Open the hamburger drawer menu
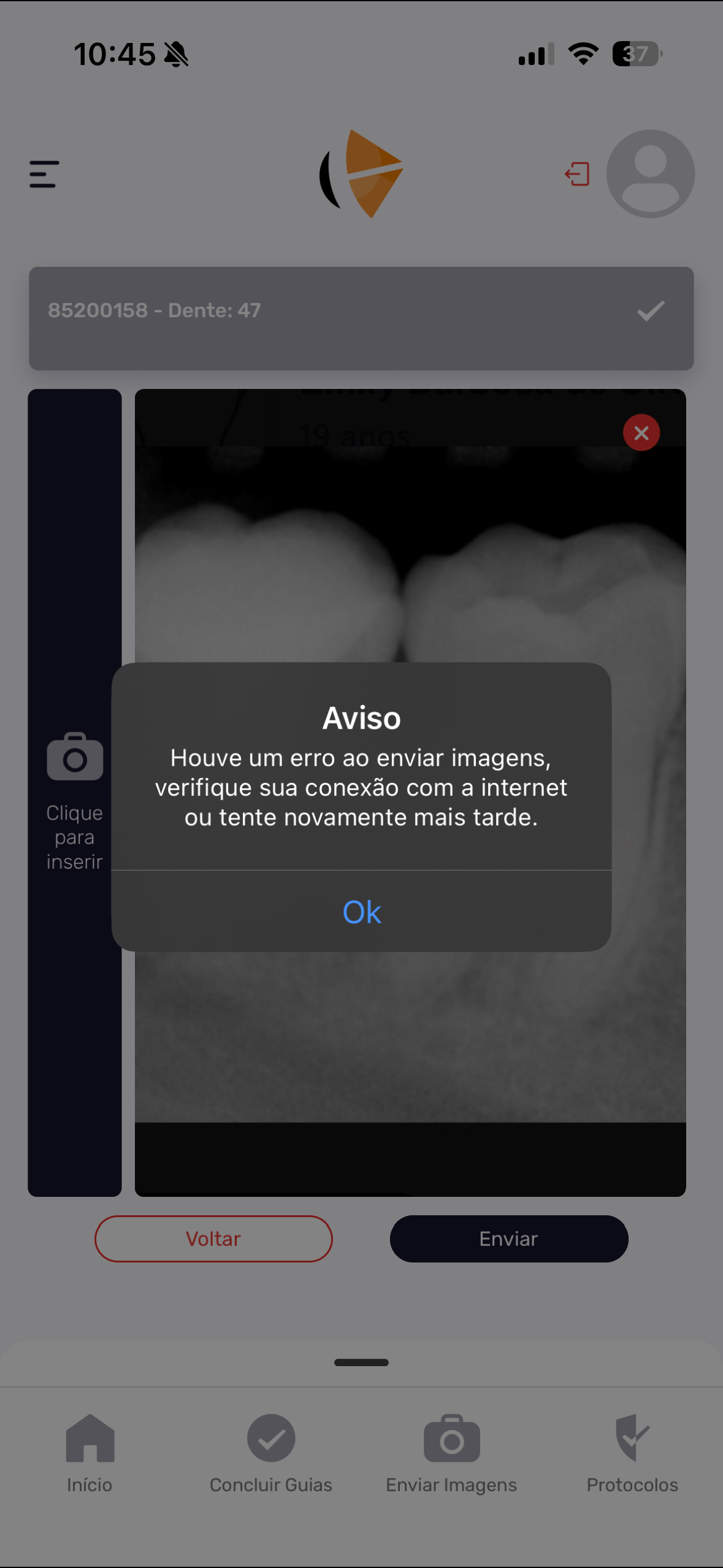 [x=44, y=174]
